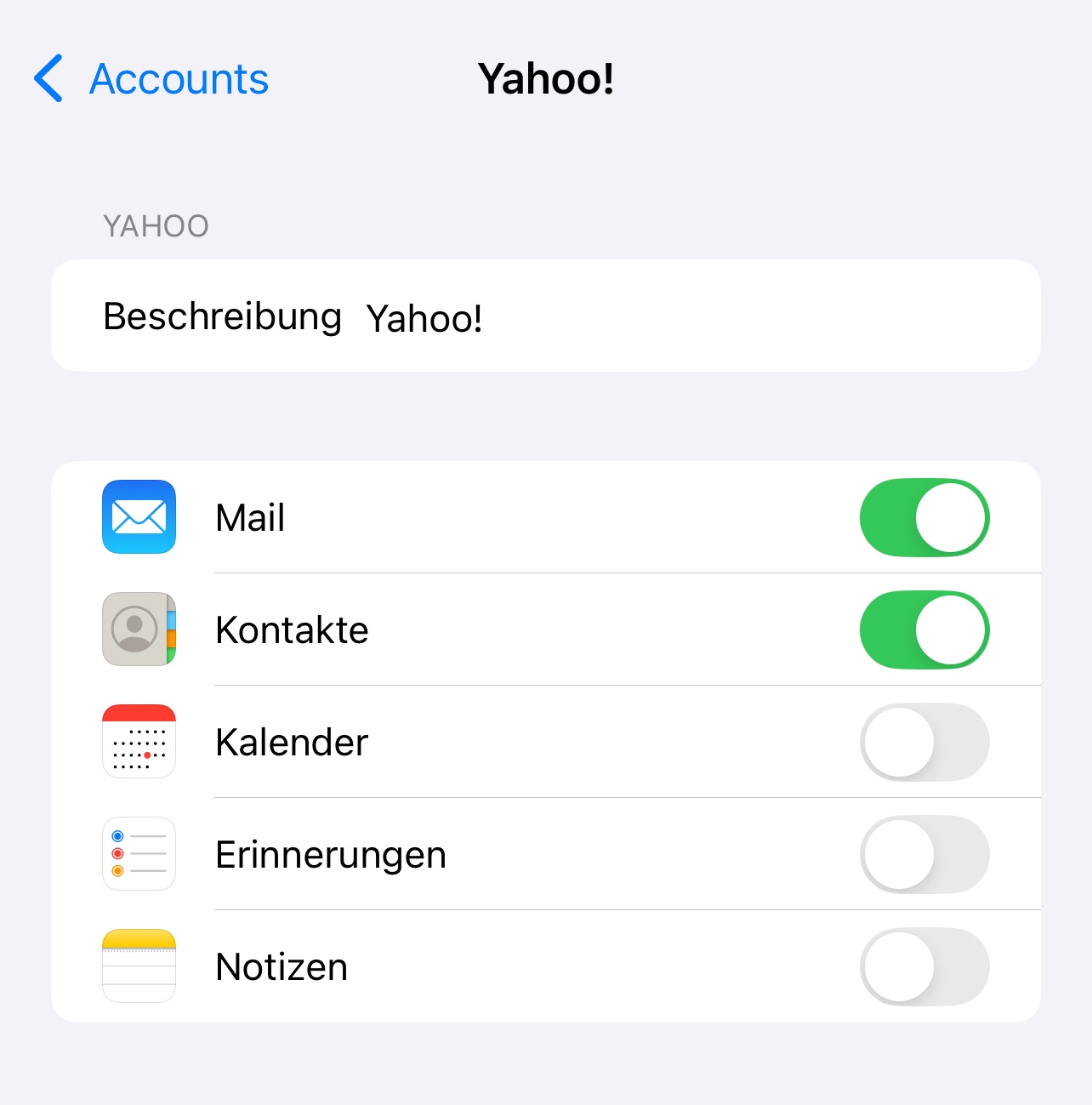
Task: Turn on Erinnerungen
Action: [924, 855]
